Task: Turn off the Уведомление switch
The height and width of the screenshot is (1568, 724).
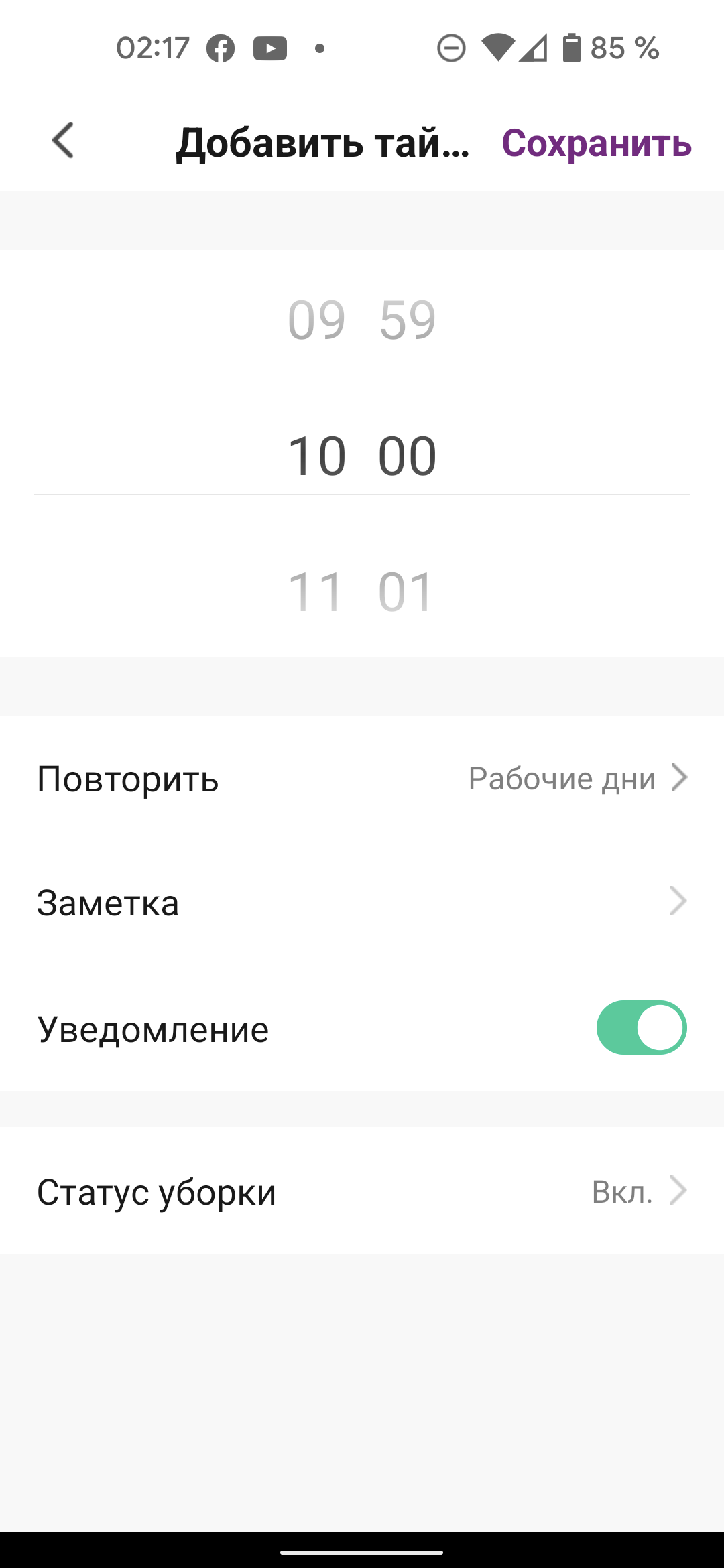Action: point(641,1028)
